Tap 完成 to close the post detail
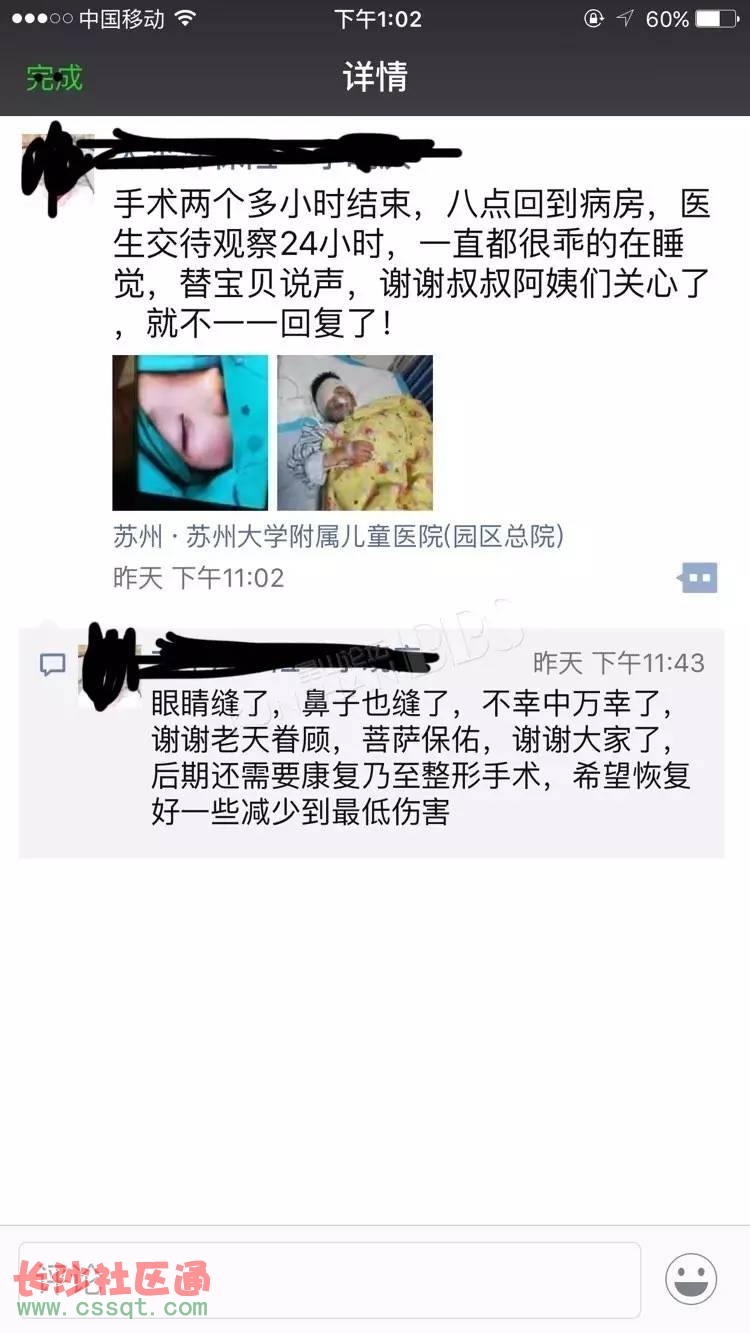This screenshot has width=750, height=1333. pos(54,77)
